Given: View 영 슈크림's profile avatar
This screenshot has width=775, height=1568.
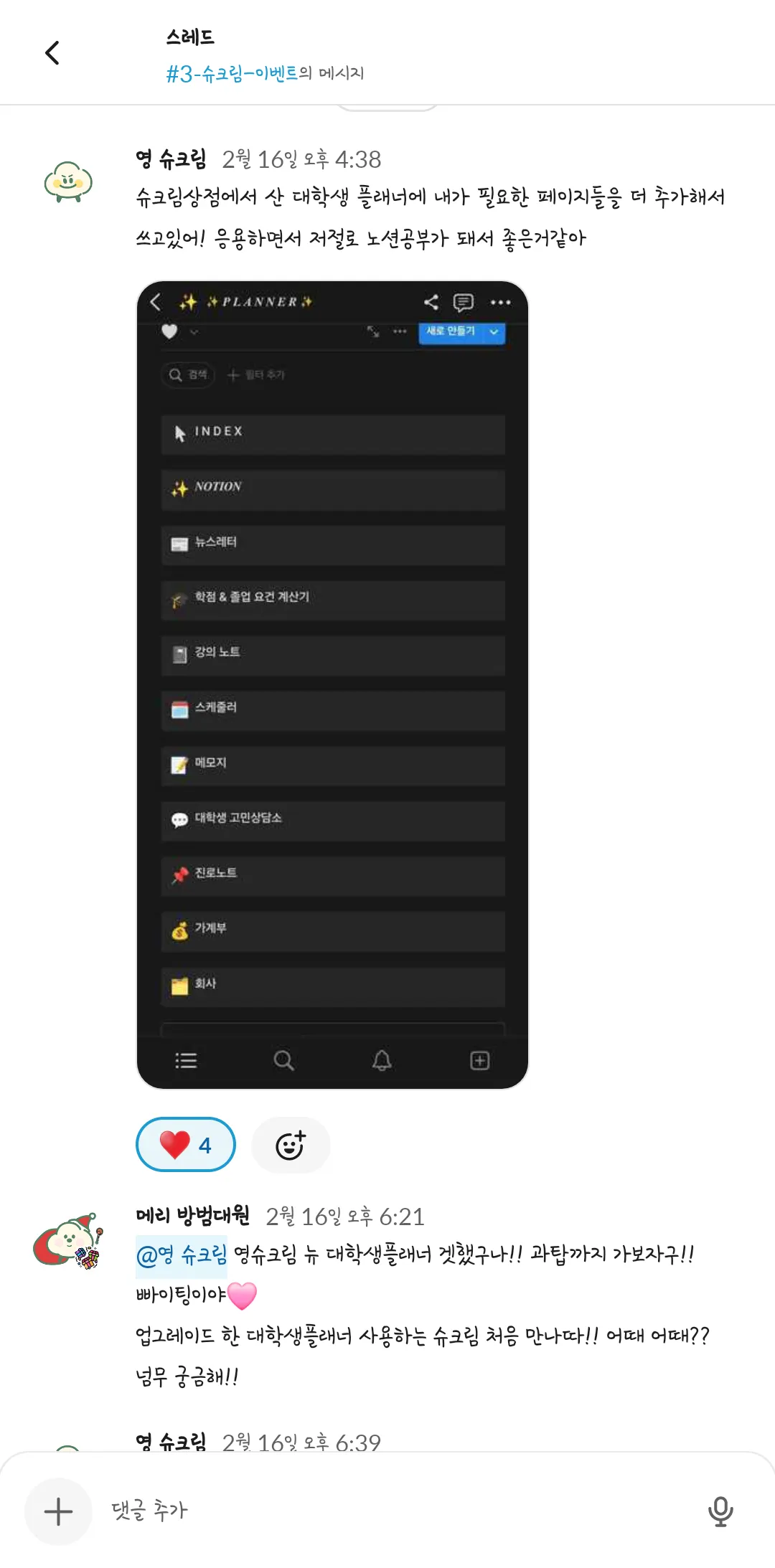Looking at the screenshot, I should (68, 181).
